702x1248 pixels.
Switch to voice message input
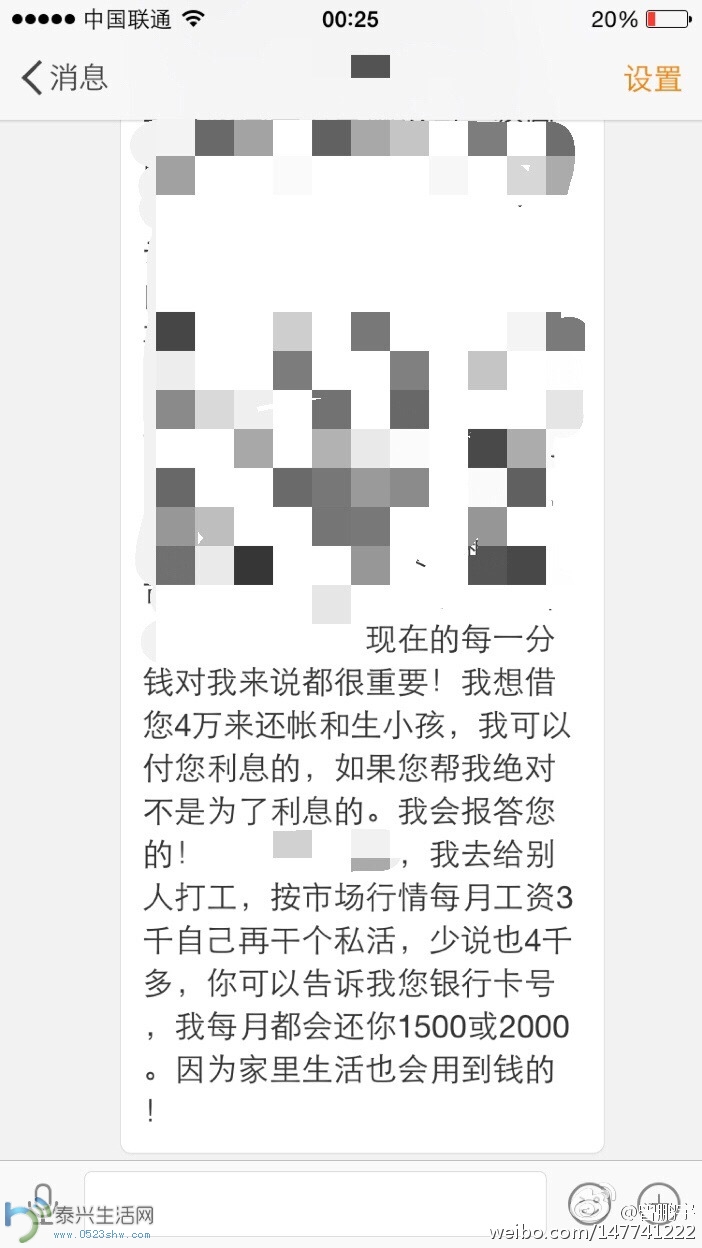point(42,1203)
